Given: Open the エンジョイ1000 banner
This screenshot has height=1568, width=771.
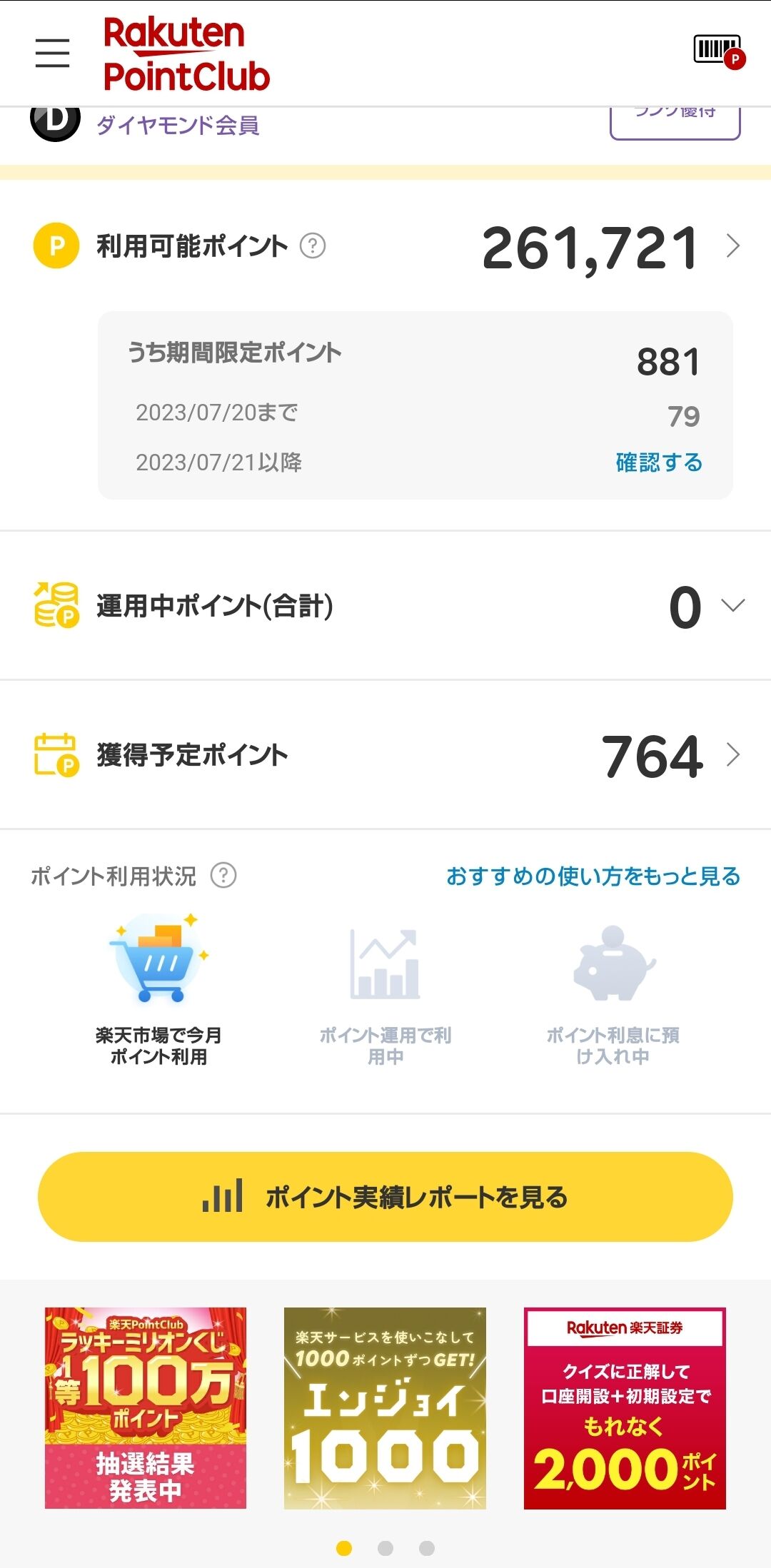Looking at the screenshot, I should click(385, 1407).
